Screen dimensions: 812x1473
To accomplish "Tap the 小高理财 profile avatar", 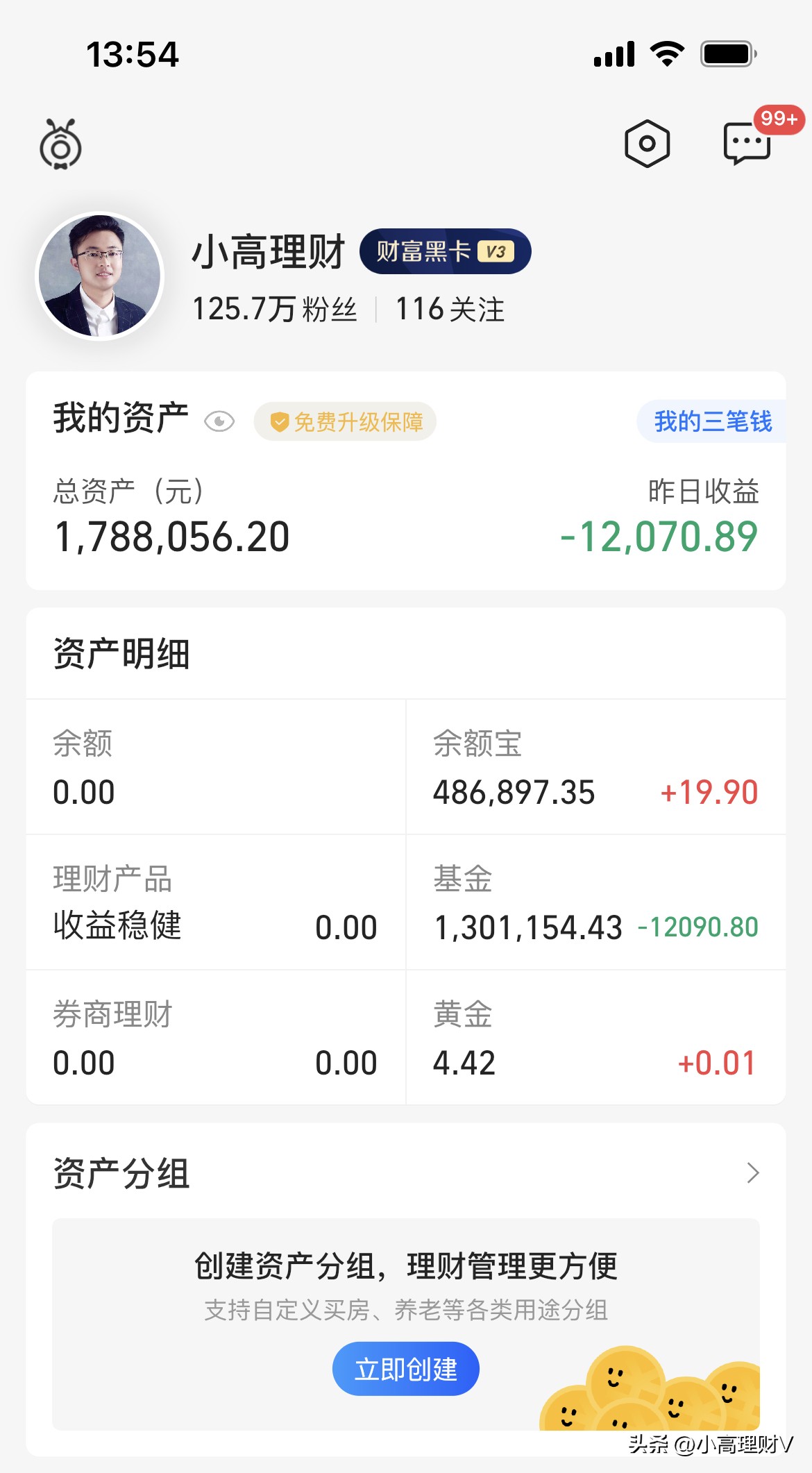I will pyautogui.click(x=100, y=276).
